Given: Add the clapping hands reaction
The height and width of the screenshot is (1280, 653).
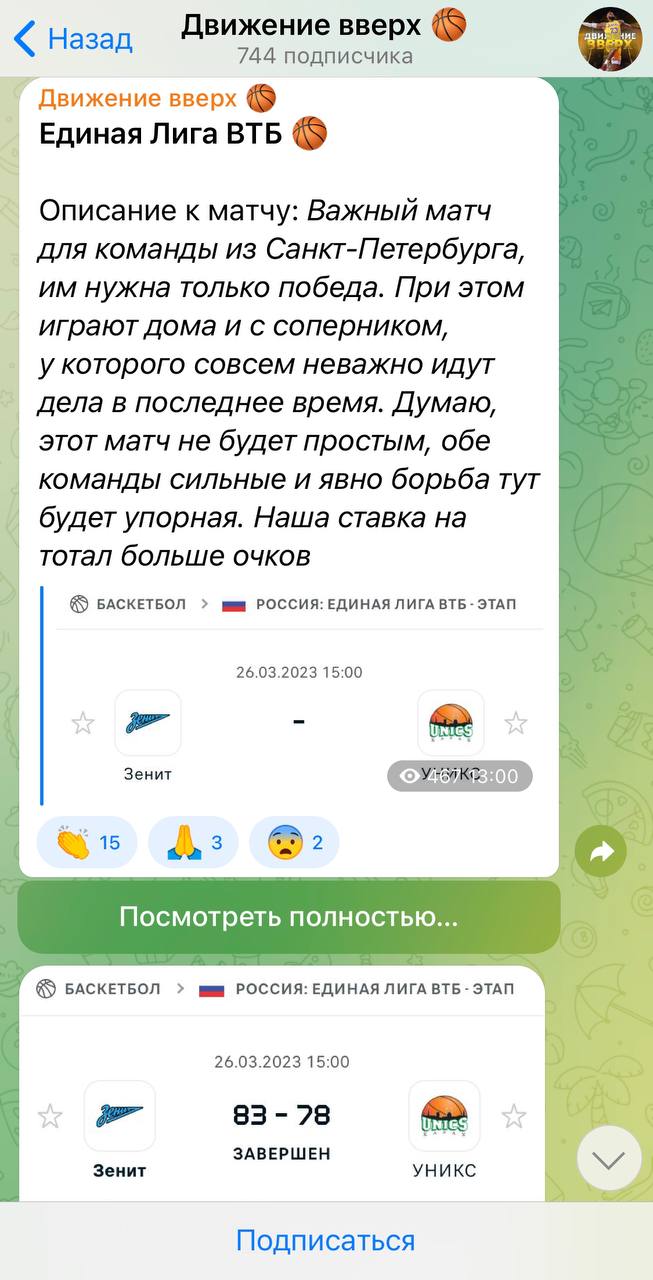Looking at the screenshot, I should [87, 842].
